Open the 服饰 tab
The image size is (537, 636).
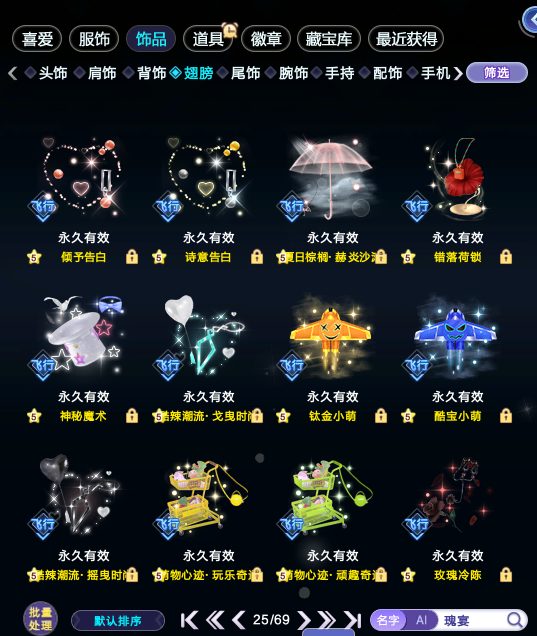pos(94,39)
